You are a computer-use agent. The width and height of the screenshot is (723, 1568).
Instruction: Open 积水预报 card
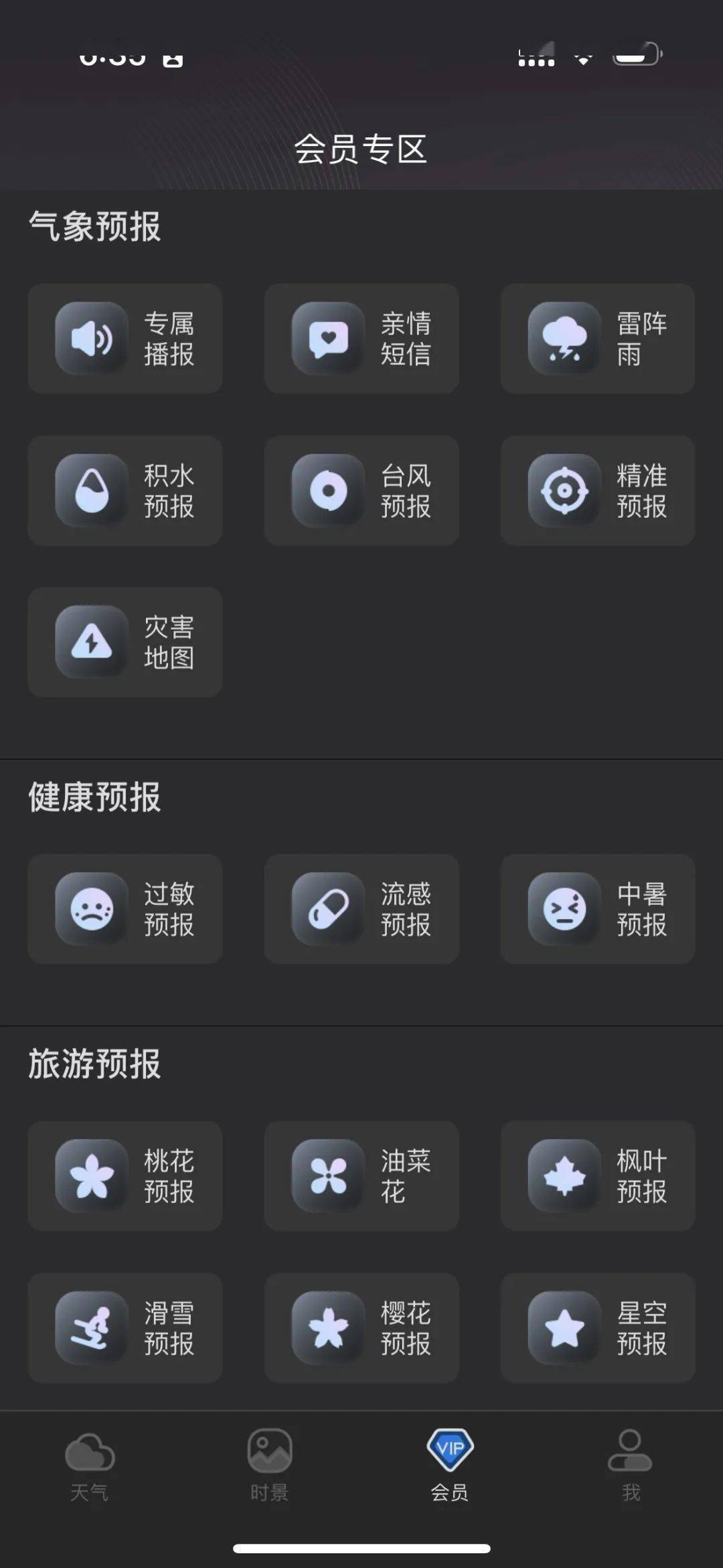(125, 490)
